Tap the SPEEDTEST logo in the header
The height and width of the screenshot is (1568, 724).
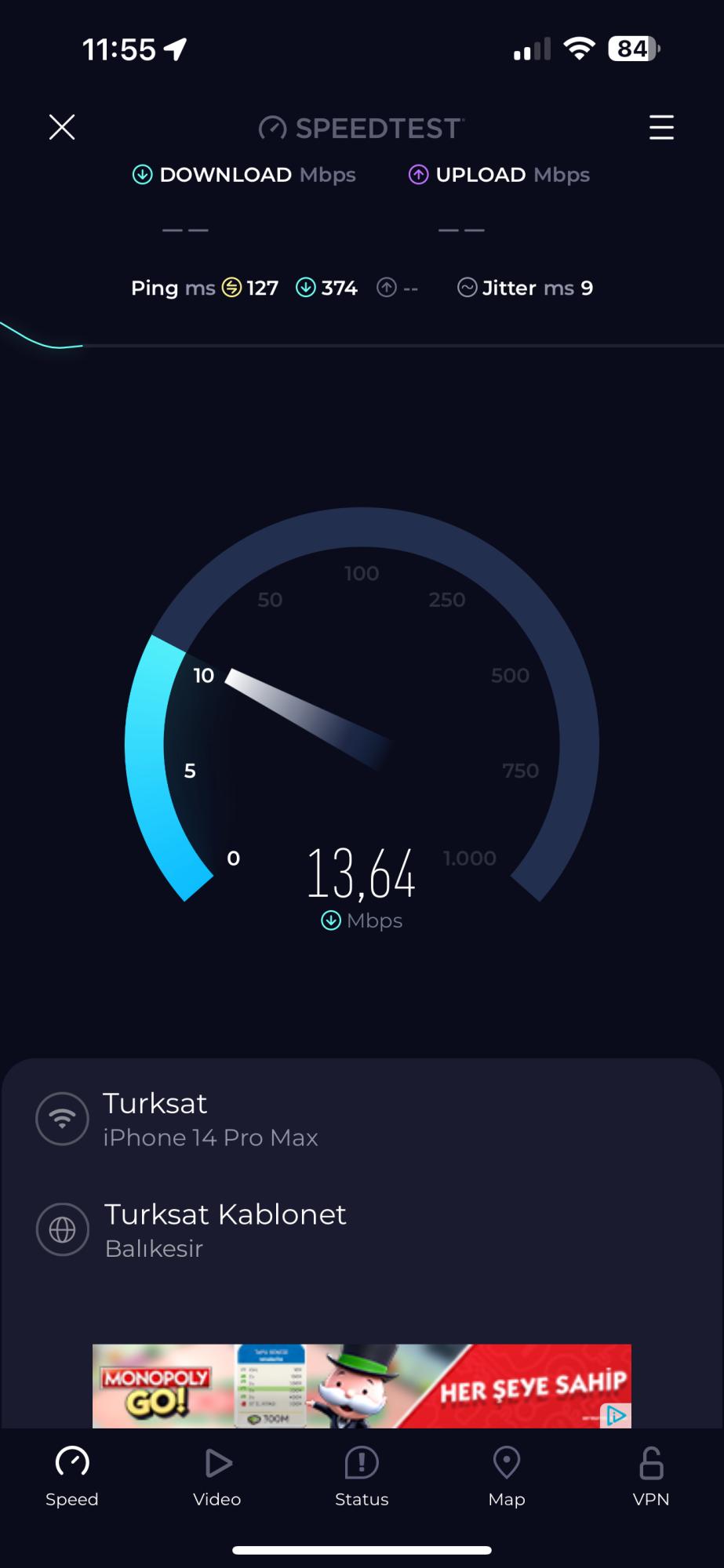(x=362, y=128)
